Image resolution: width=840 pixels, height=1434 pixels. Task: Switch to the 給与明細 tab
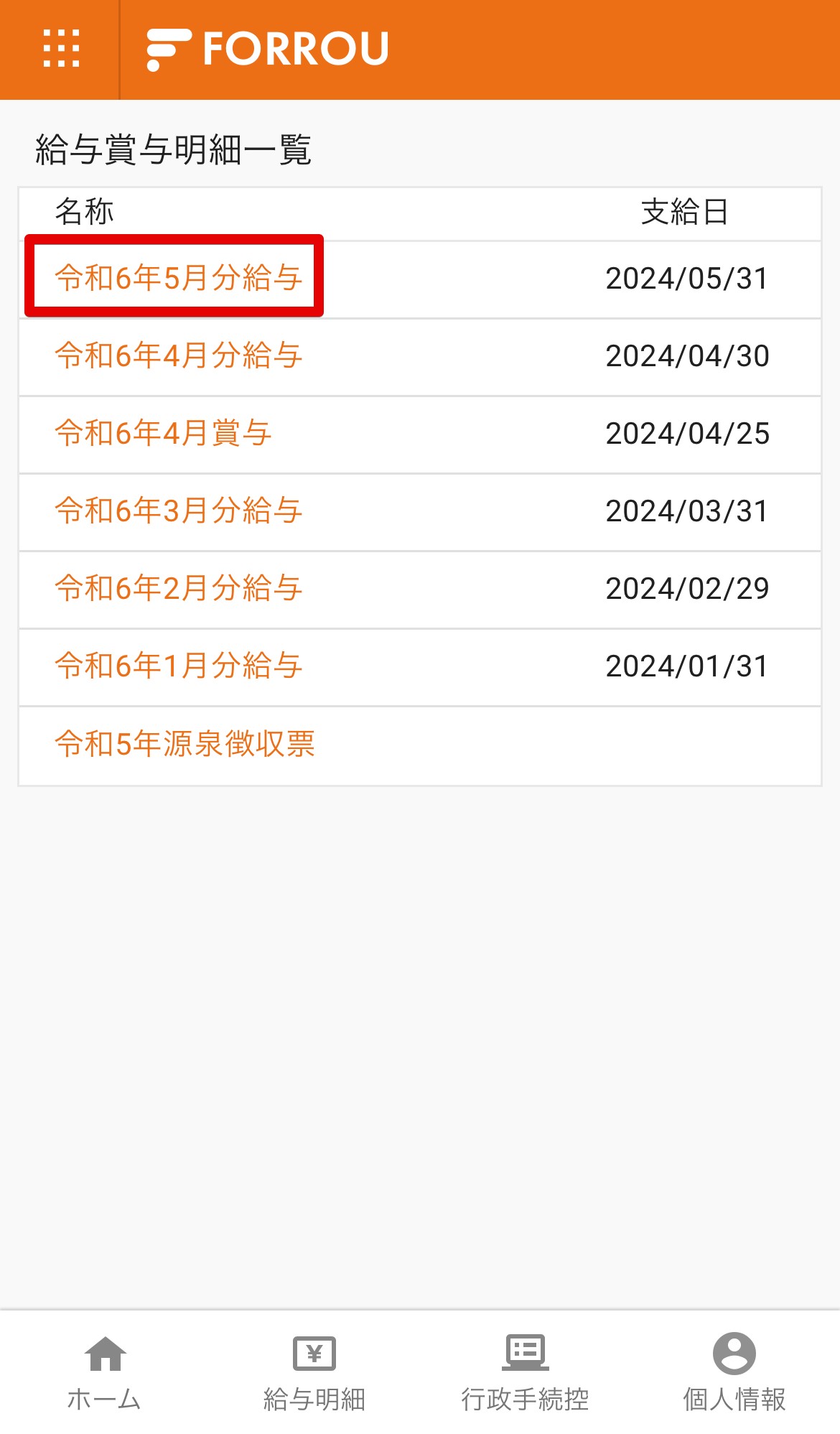tap(314, 1372)
